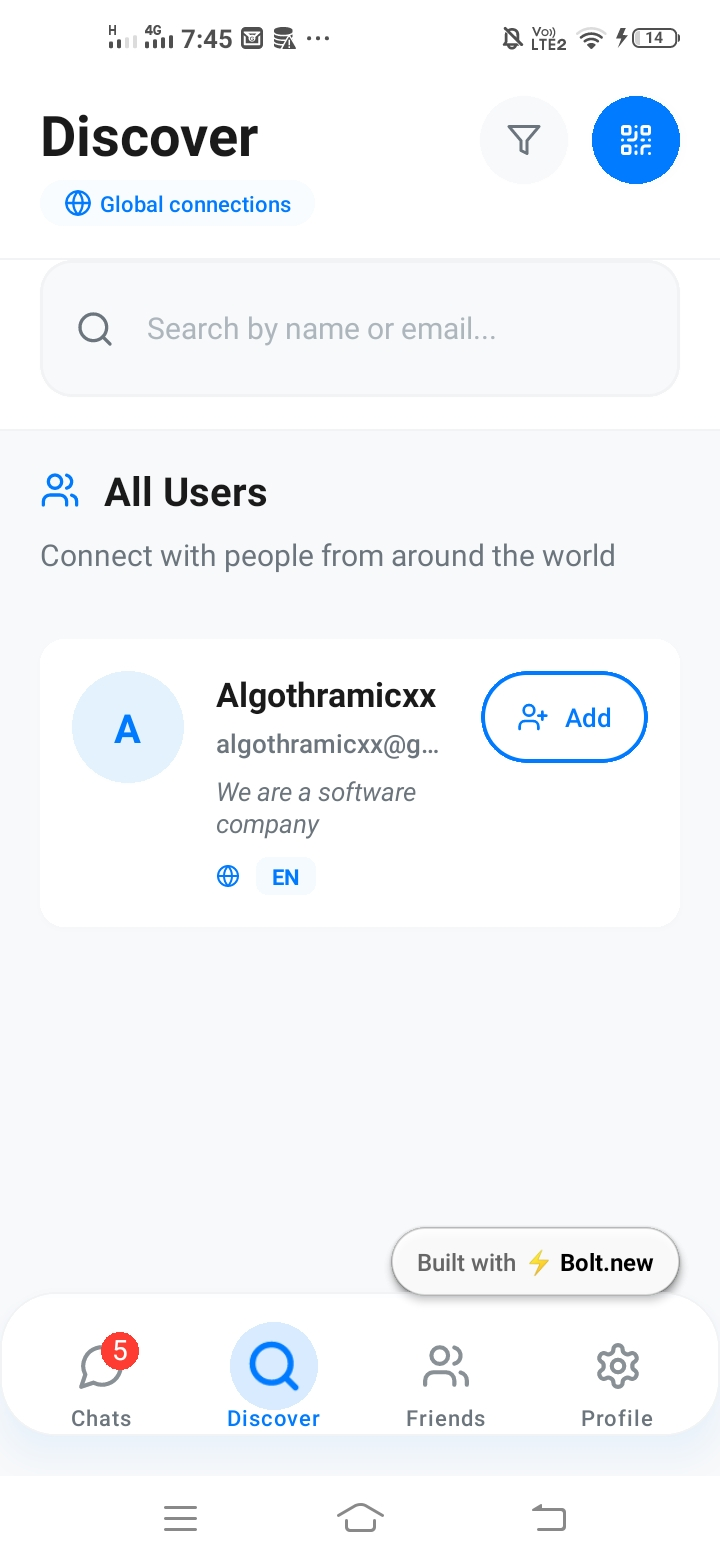Select the Global connections badge
The height and width of the screenshot is (1560, 720).
(177, 203)
